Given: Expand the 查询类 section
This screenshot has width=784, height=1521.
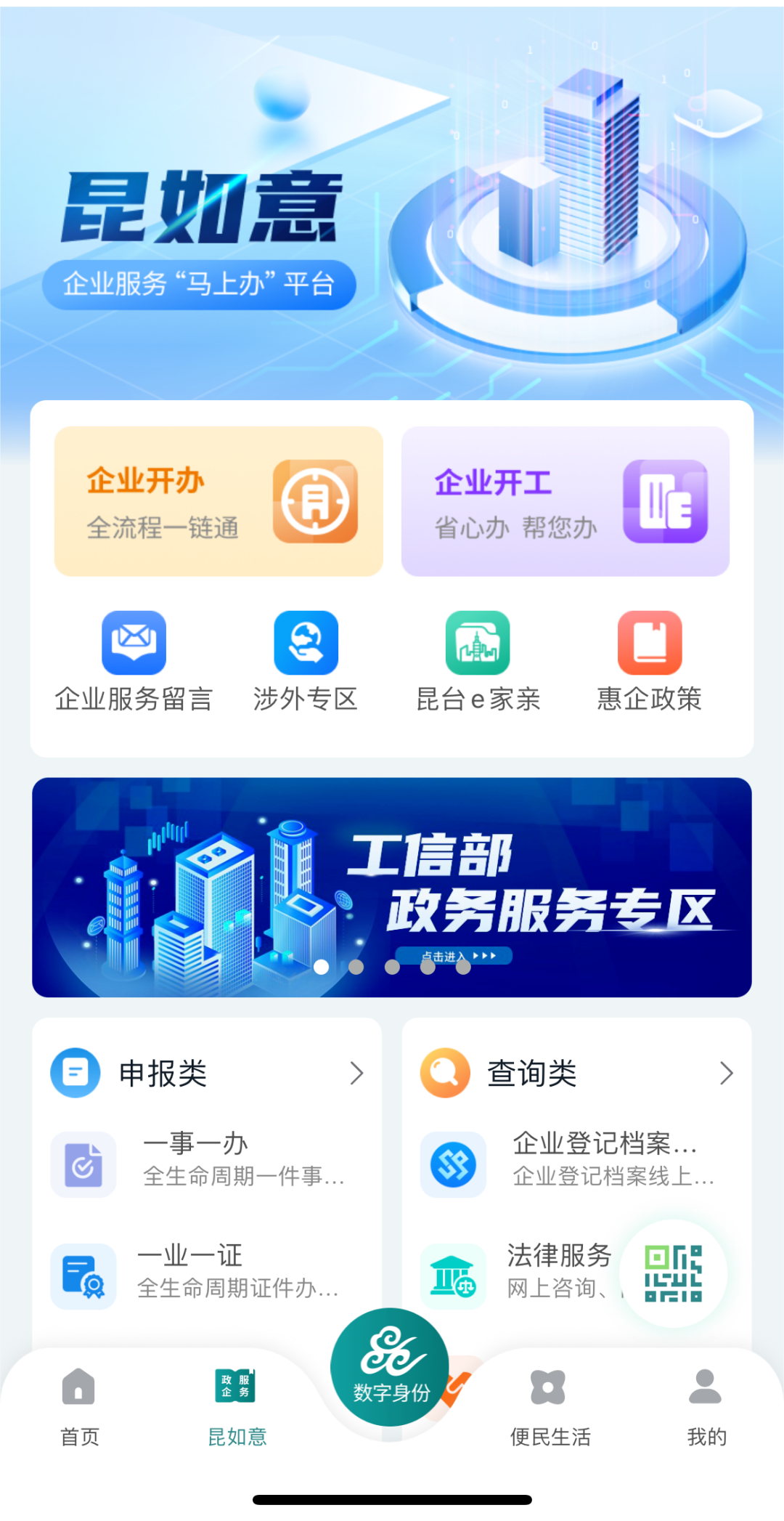Looking at the screenshot, I should [x=726, y=1073].
